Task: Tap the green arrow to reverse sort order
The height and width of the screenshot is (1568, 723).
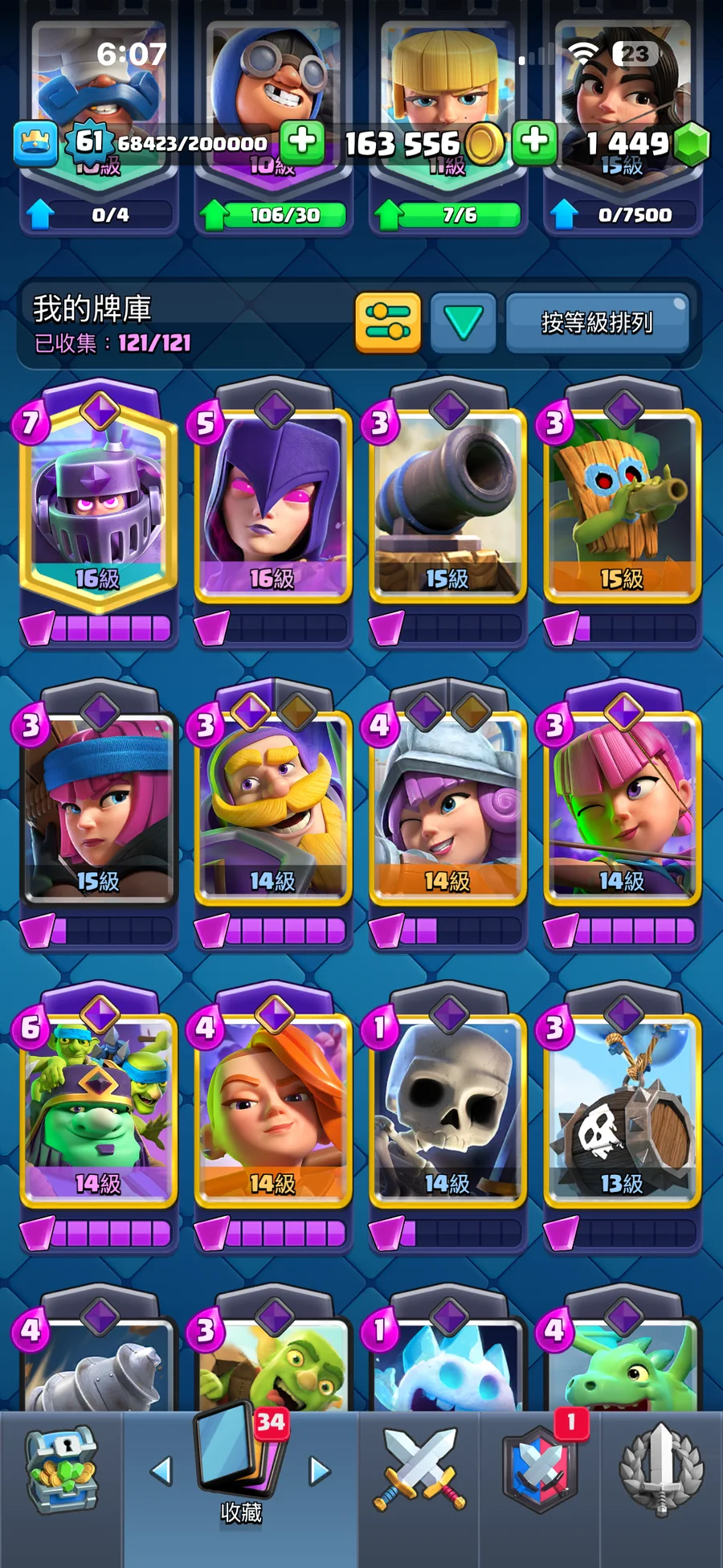Action: (x=463, y=322)
